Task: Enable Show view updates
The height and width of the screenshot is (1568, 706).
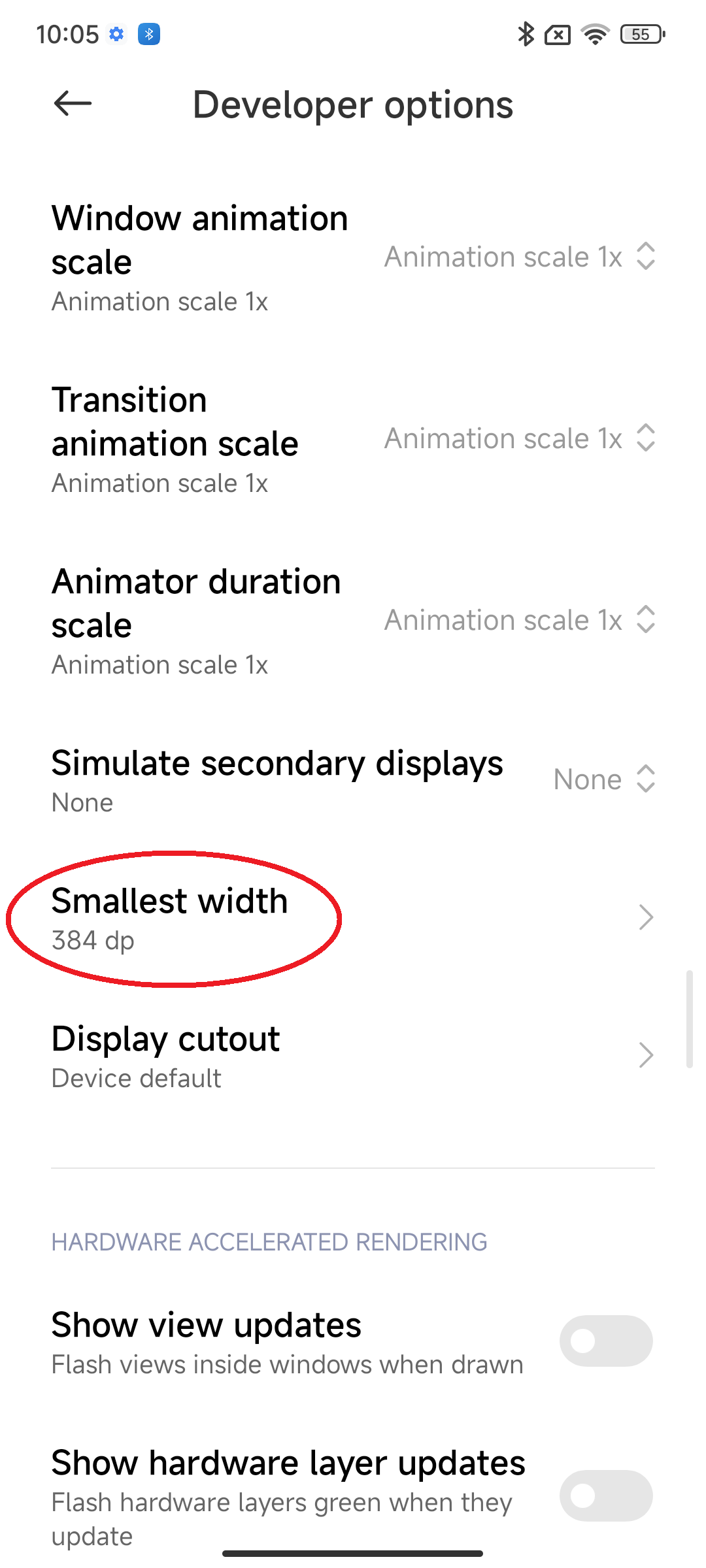Action: [x=606, y=1341]
